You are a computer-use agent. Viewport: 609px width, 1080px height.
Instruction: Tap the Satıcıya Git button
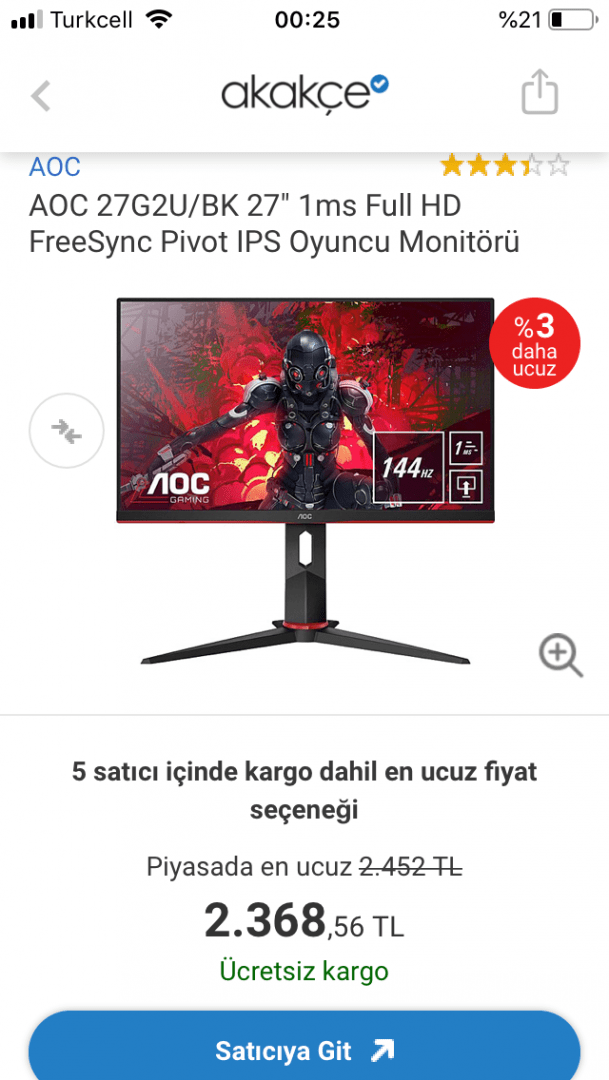pos(304,1051)
